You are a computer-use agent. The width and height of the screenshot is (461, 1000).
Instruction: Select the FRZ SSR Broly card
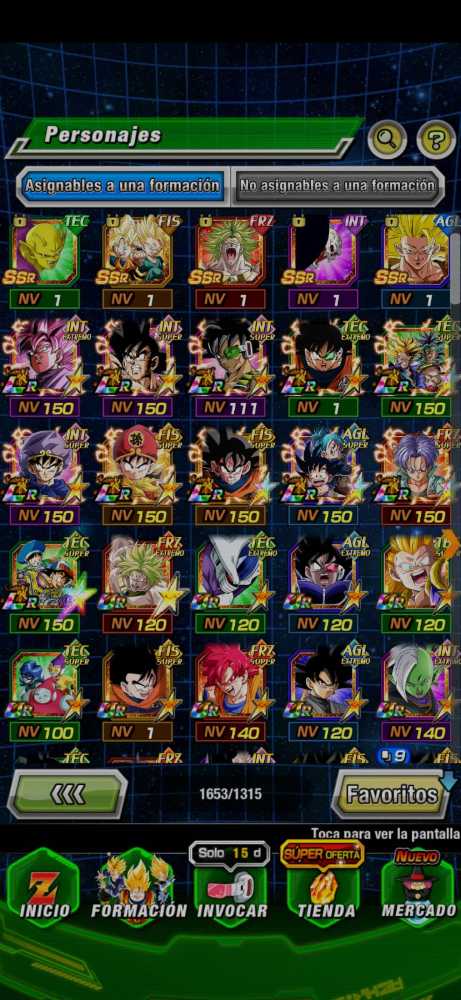[x=230, y=261]
